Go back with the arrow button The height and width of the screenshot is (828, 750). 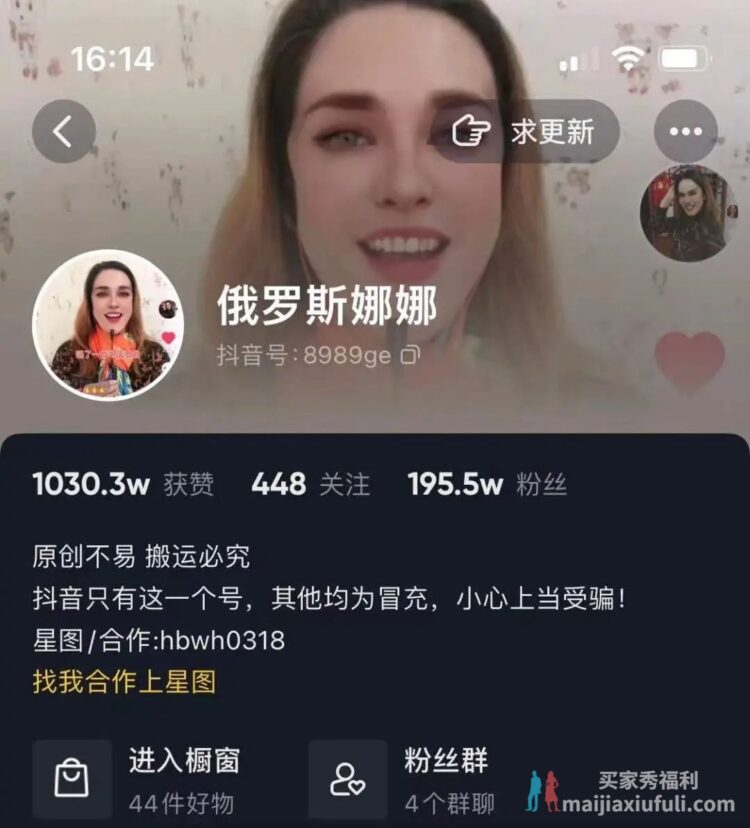[x=63, y=131]
